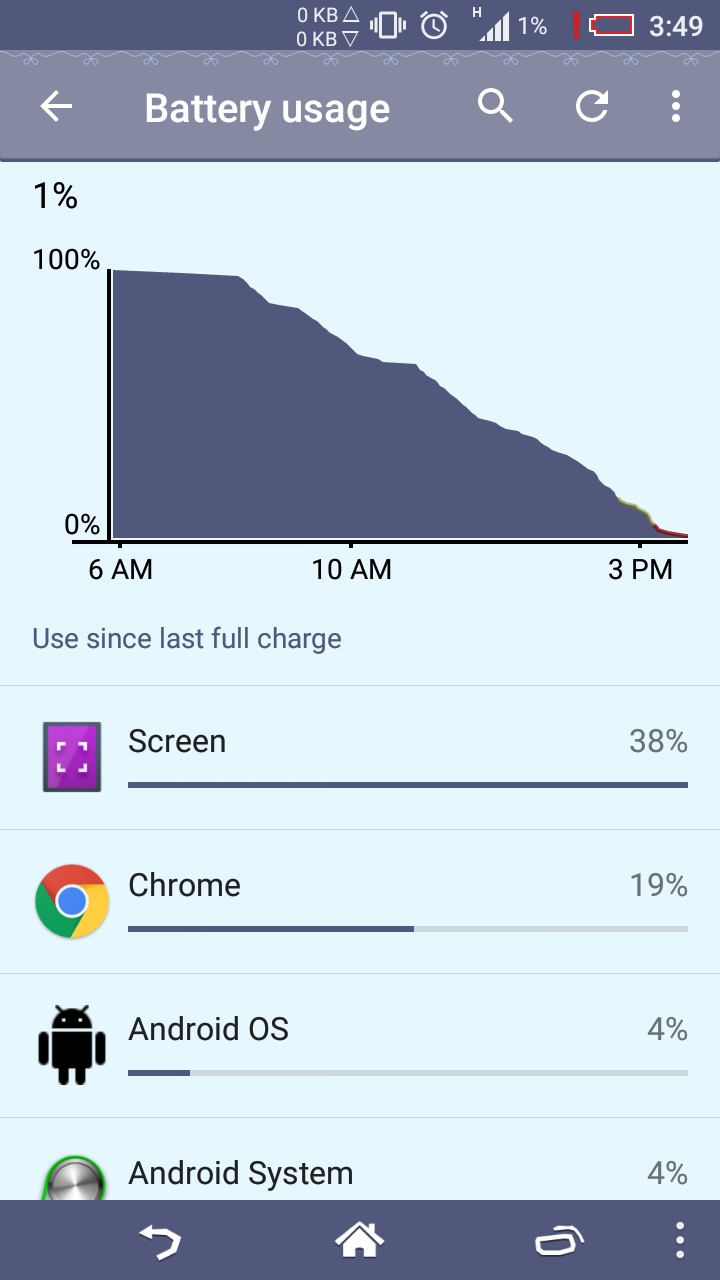Open recent apps from navigation bar
Viewport: 720px width, 1280px height.
(x=558, y=1241)
